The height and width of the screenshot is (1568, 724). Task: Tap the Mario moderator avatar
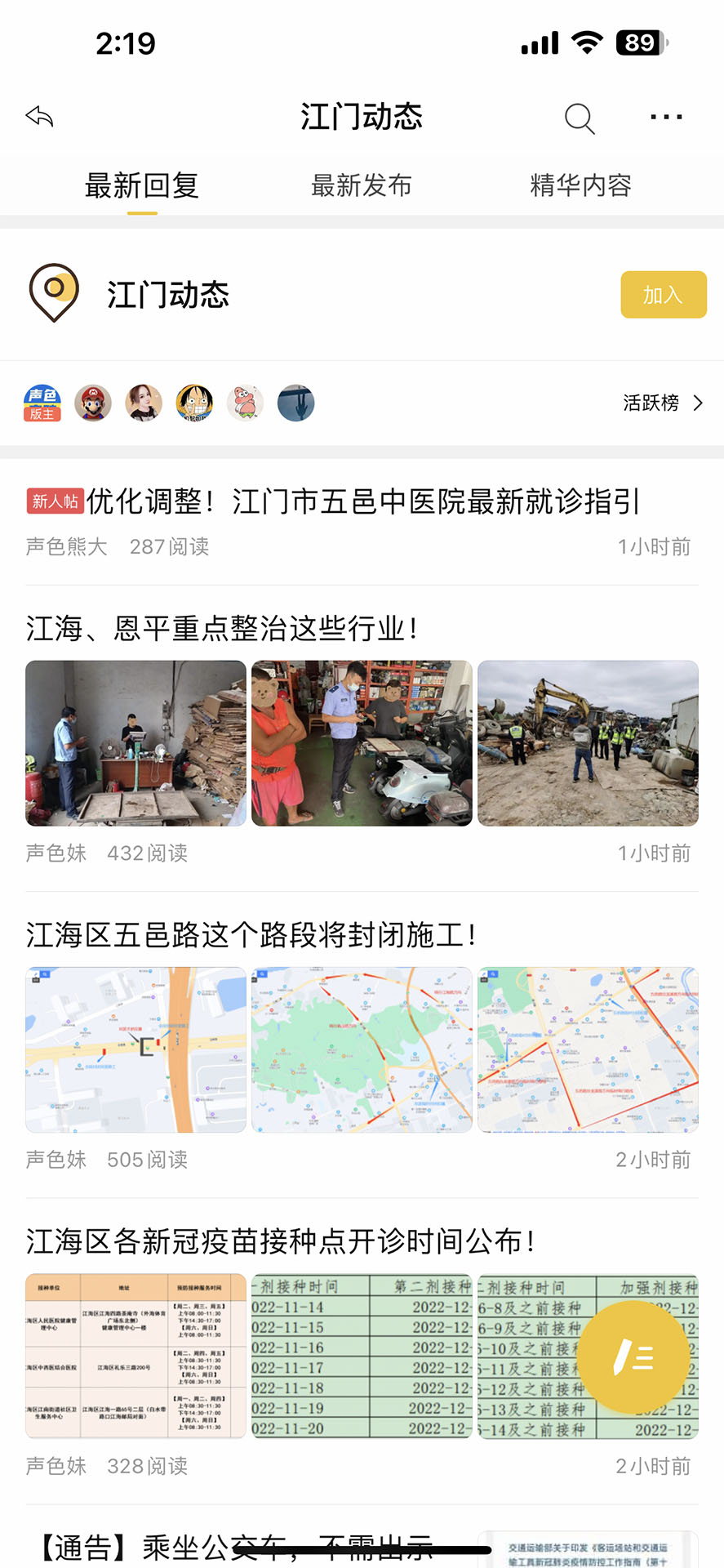(92, 403)
